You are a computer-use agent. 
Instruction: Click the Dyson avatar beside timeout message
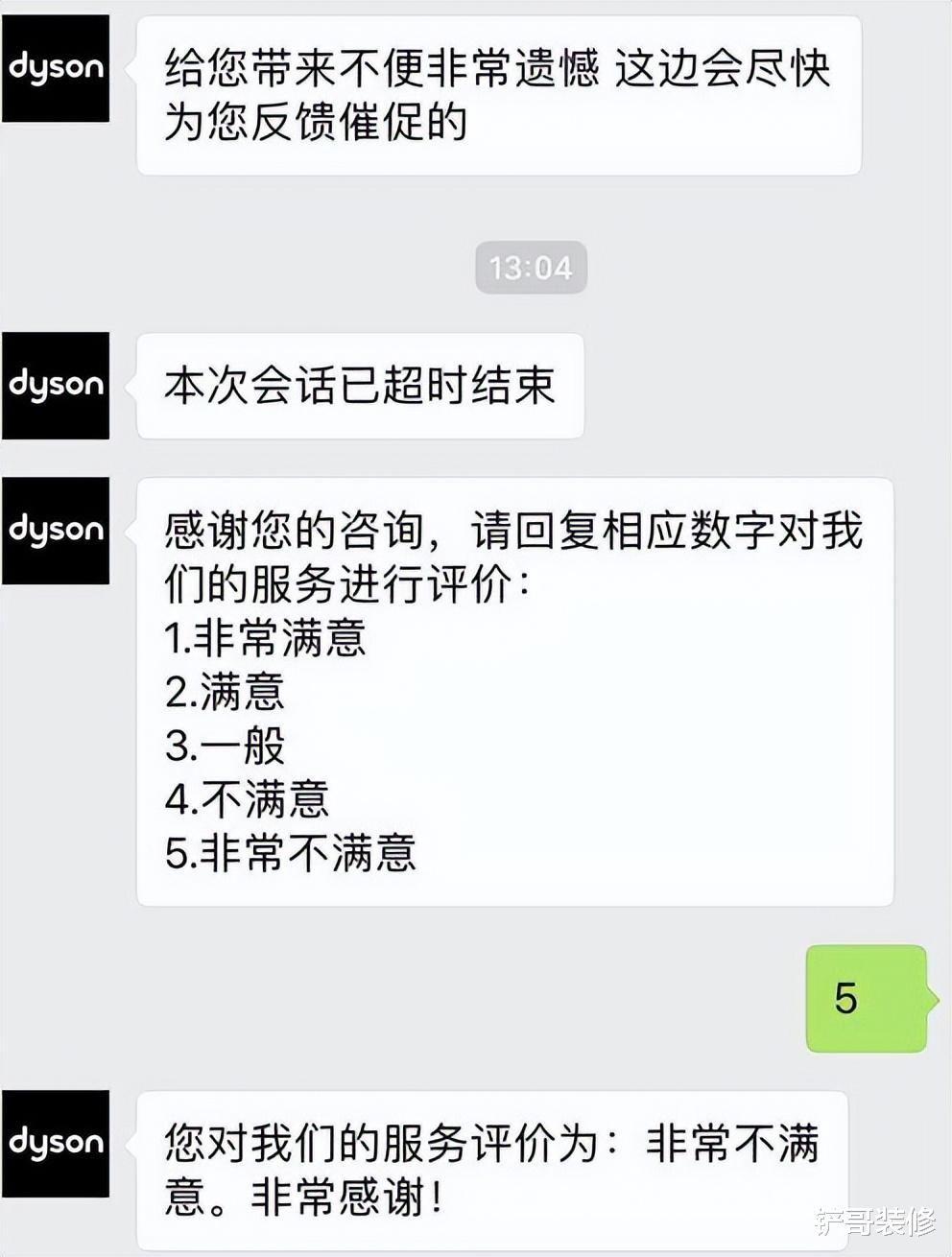click(x=55, y=385)
